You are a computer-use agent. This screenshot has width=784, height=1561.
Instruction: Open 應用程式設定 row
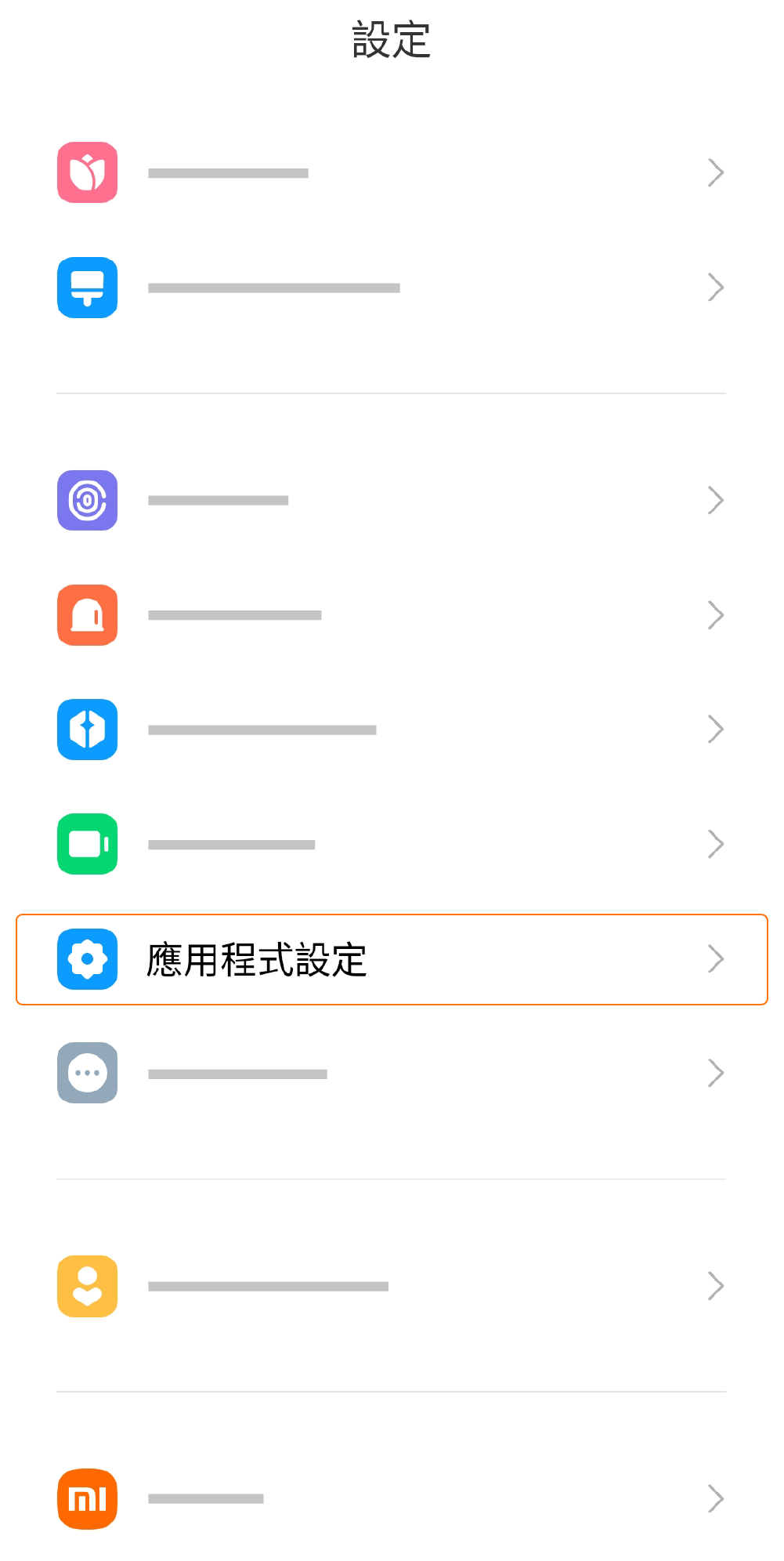click(392, 959)
